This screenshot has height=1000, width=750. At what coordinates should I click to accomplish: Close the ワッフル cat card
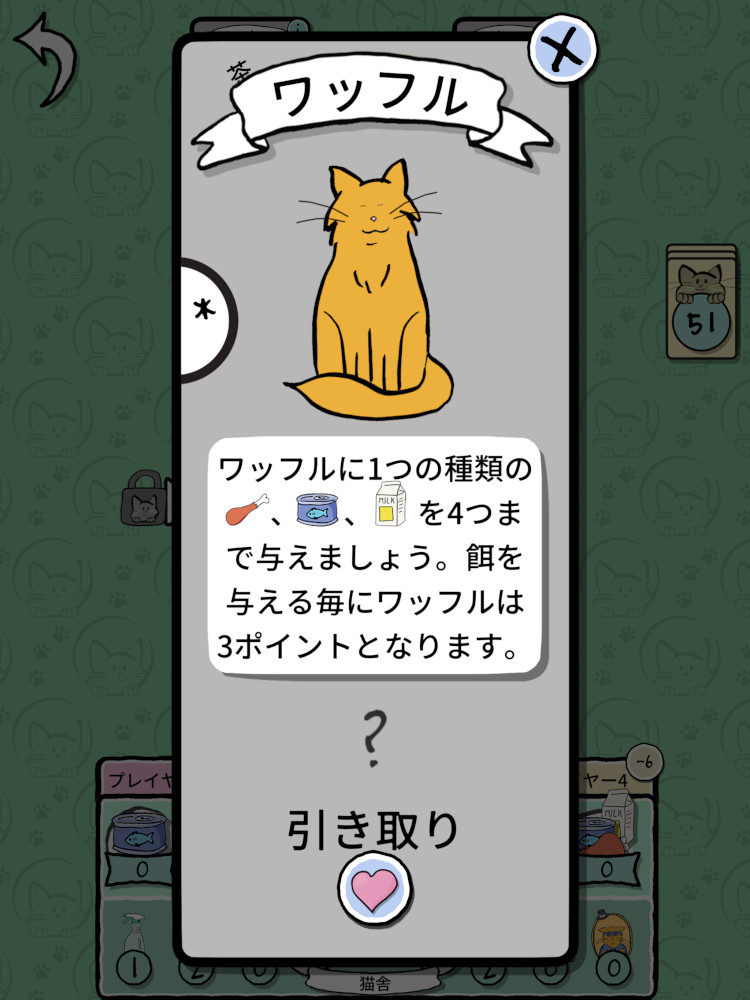[562, 47]
